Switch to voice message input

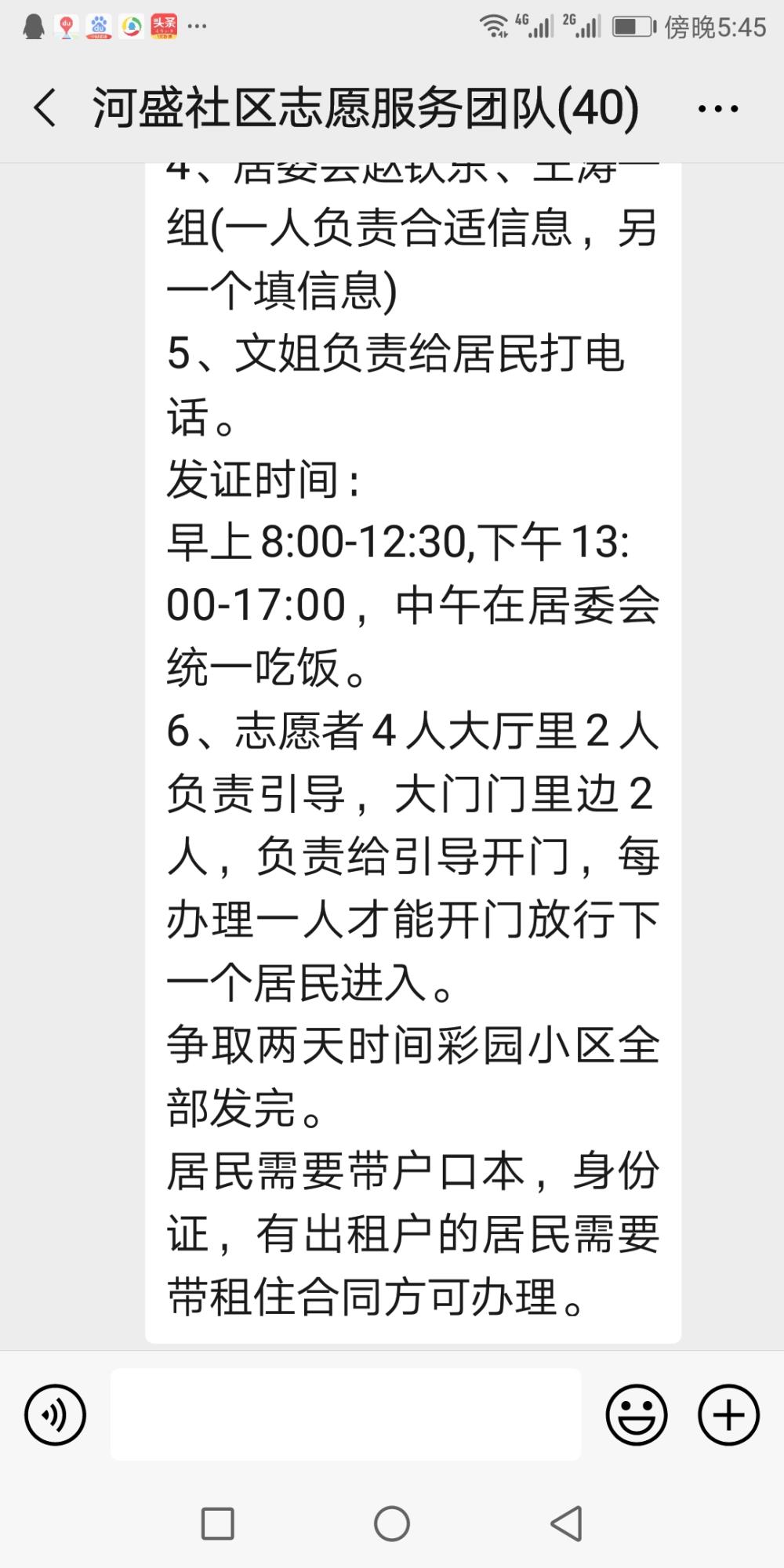click(x=55, y=1414)
